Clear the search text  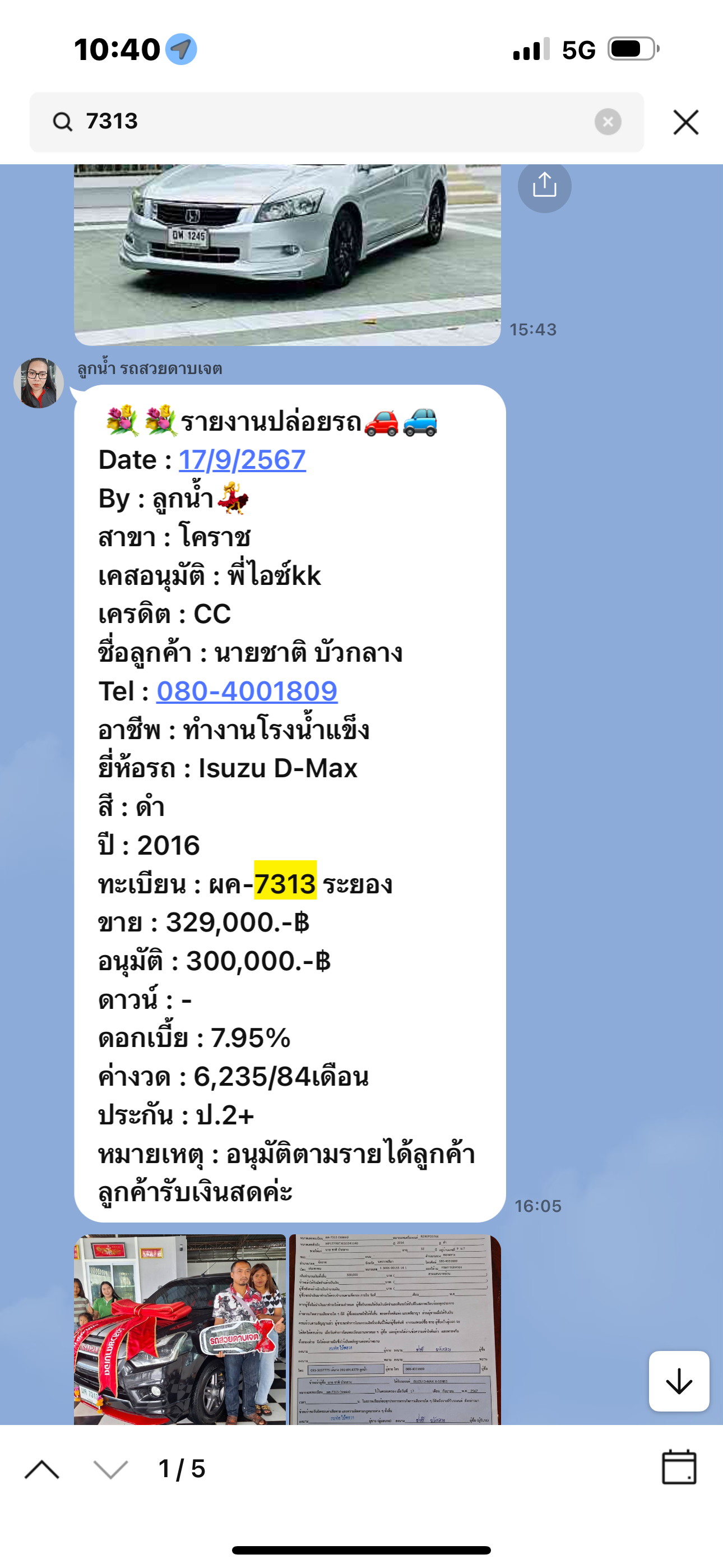coord(608,122)
